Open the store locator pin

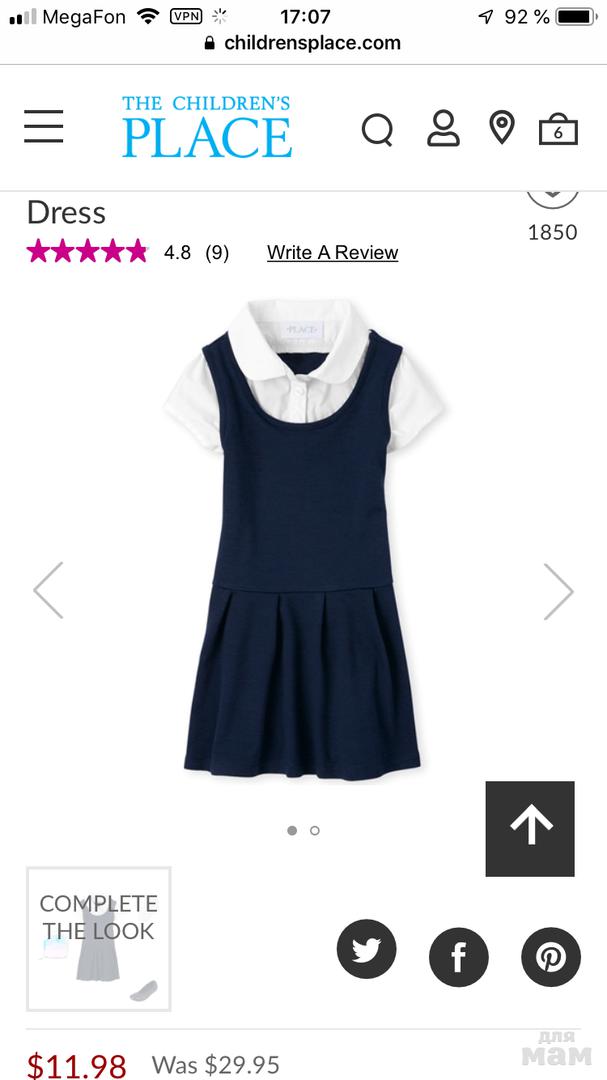click(501, 128)
